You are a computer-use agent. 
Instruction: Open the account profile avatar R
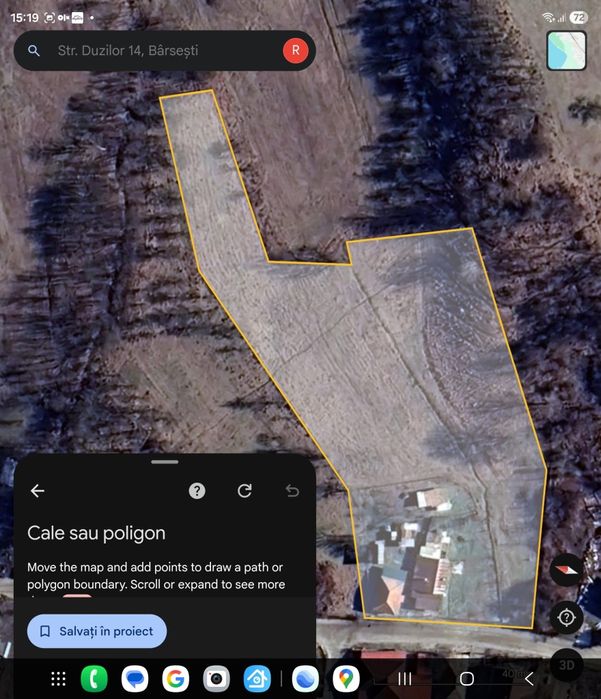295,51
